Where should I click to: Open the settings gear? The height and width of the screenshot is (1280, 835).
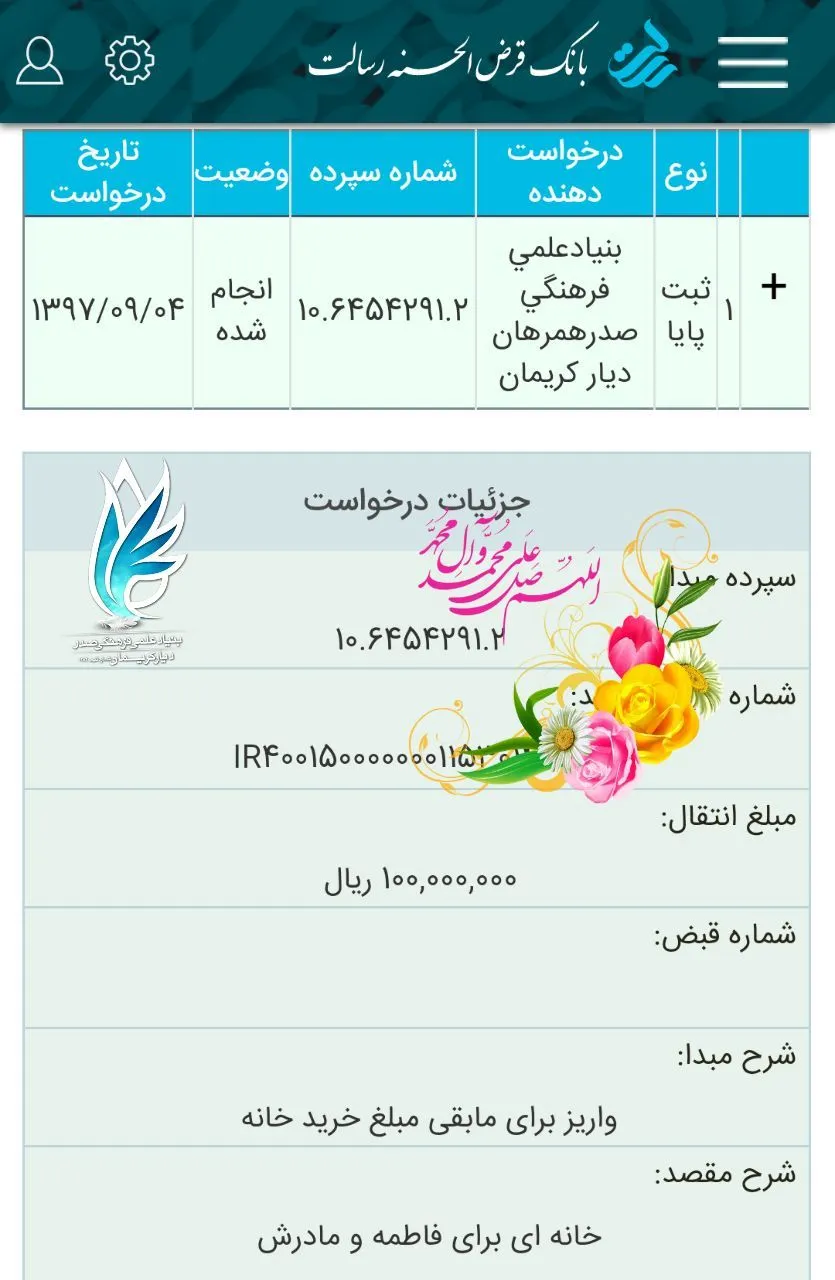(x=130, y=60)
